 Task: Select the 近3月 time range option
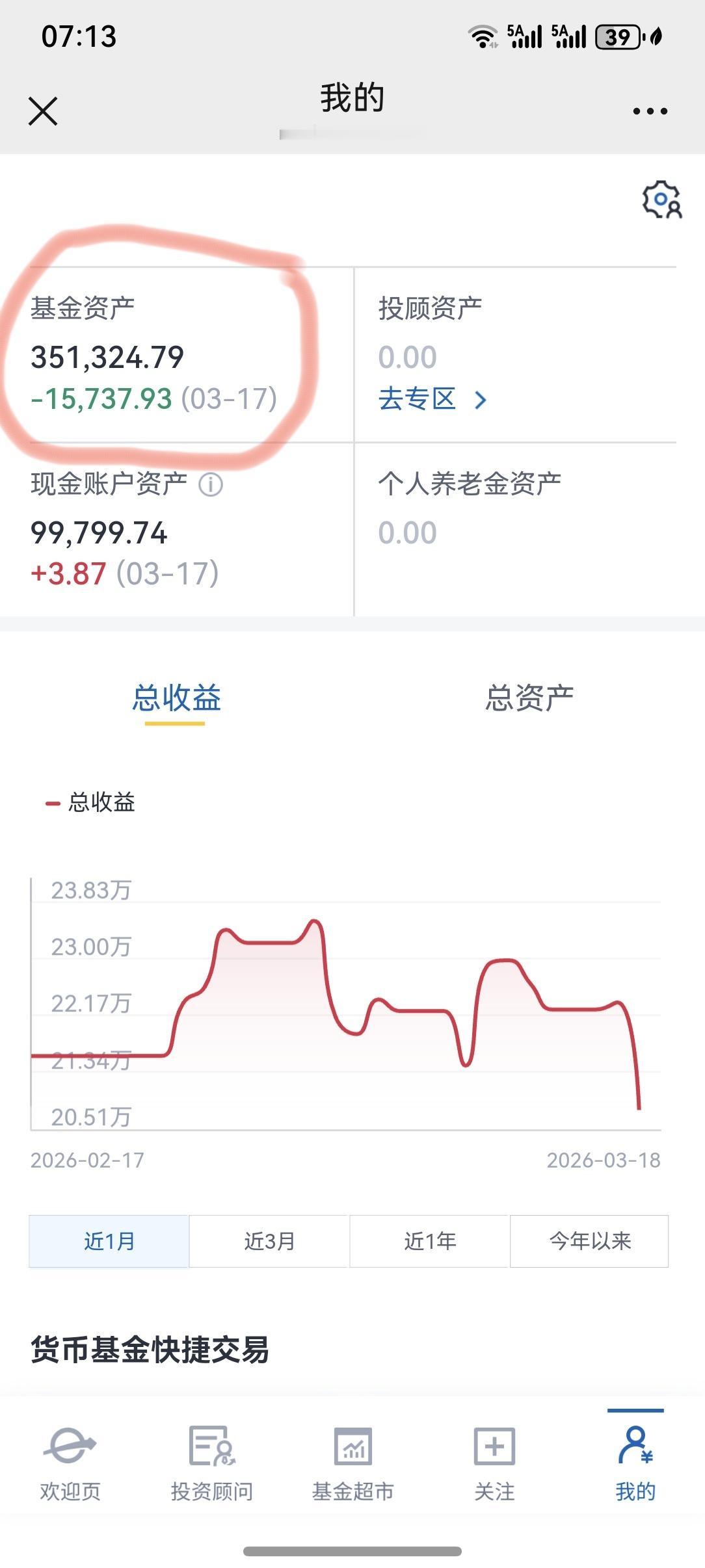[269, 1240]
